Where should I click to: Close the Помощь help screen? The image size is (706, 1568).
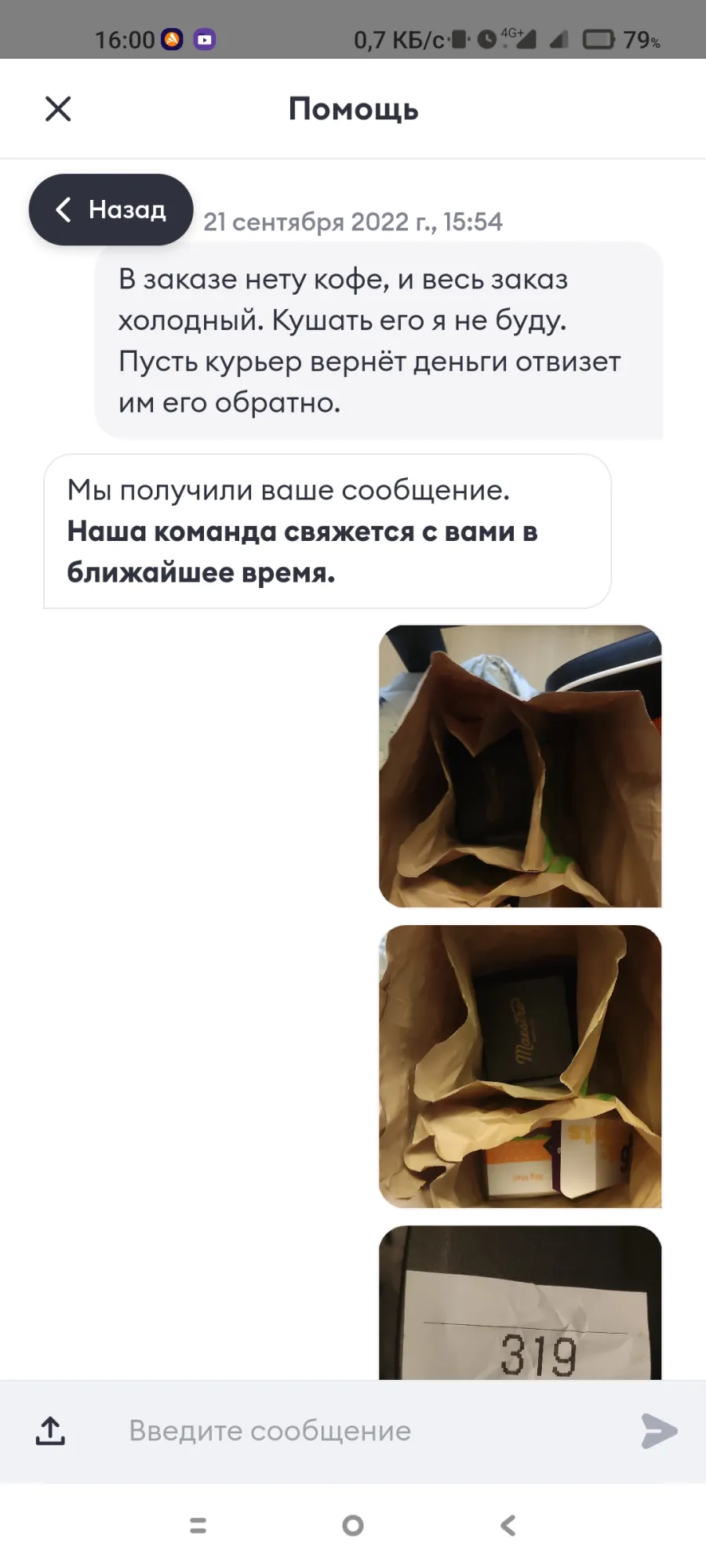click(58, 109)
